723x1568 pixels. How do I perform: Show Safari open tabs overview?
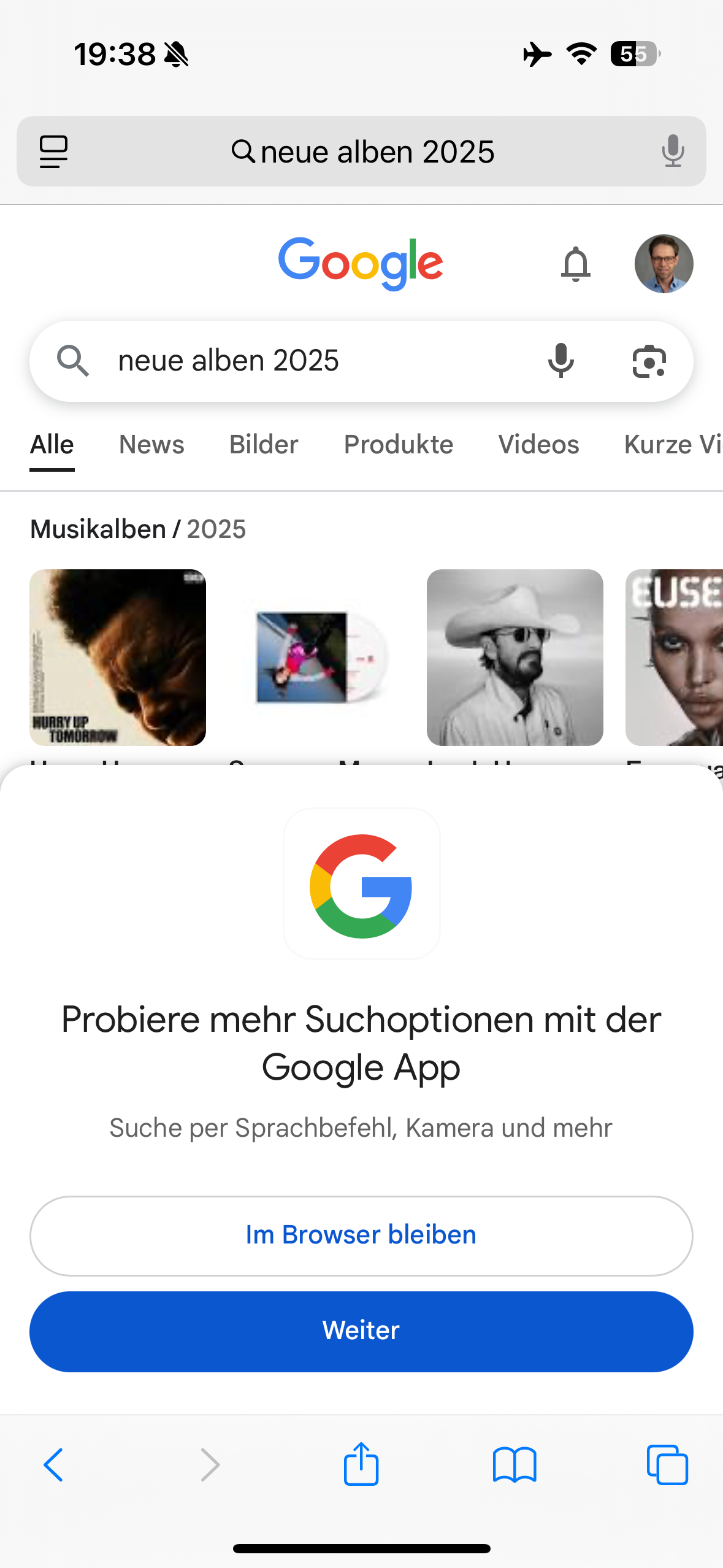coord(667,1465)
